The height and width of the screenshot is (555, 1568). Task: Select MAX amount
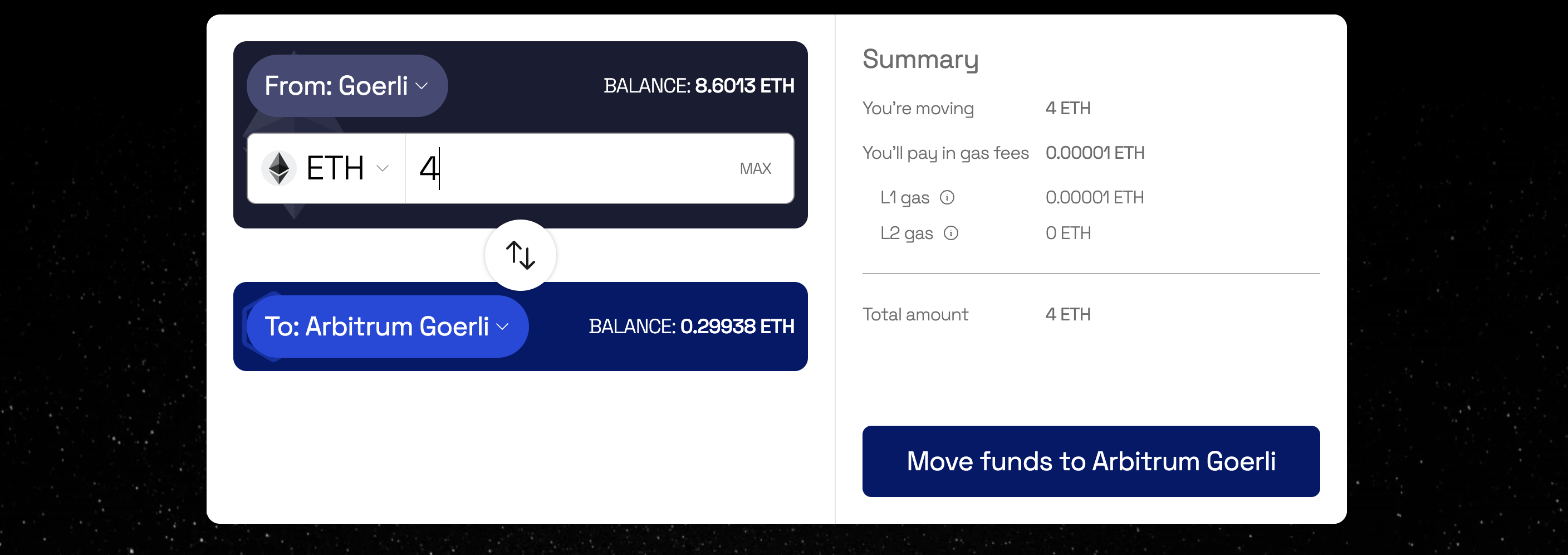pos(755,168)
